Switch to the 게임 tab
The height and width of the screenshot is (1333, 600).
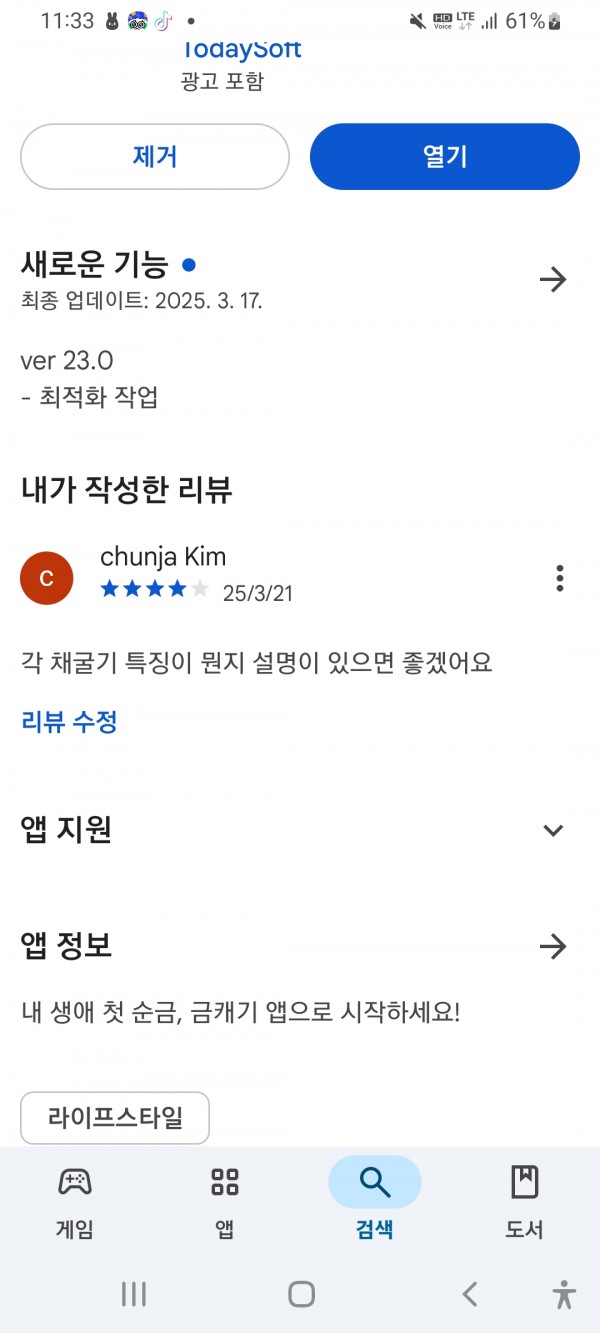75,1201
